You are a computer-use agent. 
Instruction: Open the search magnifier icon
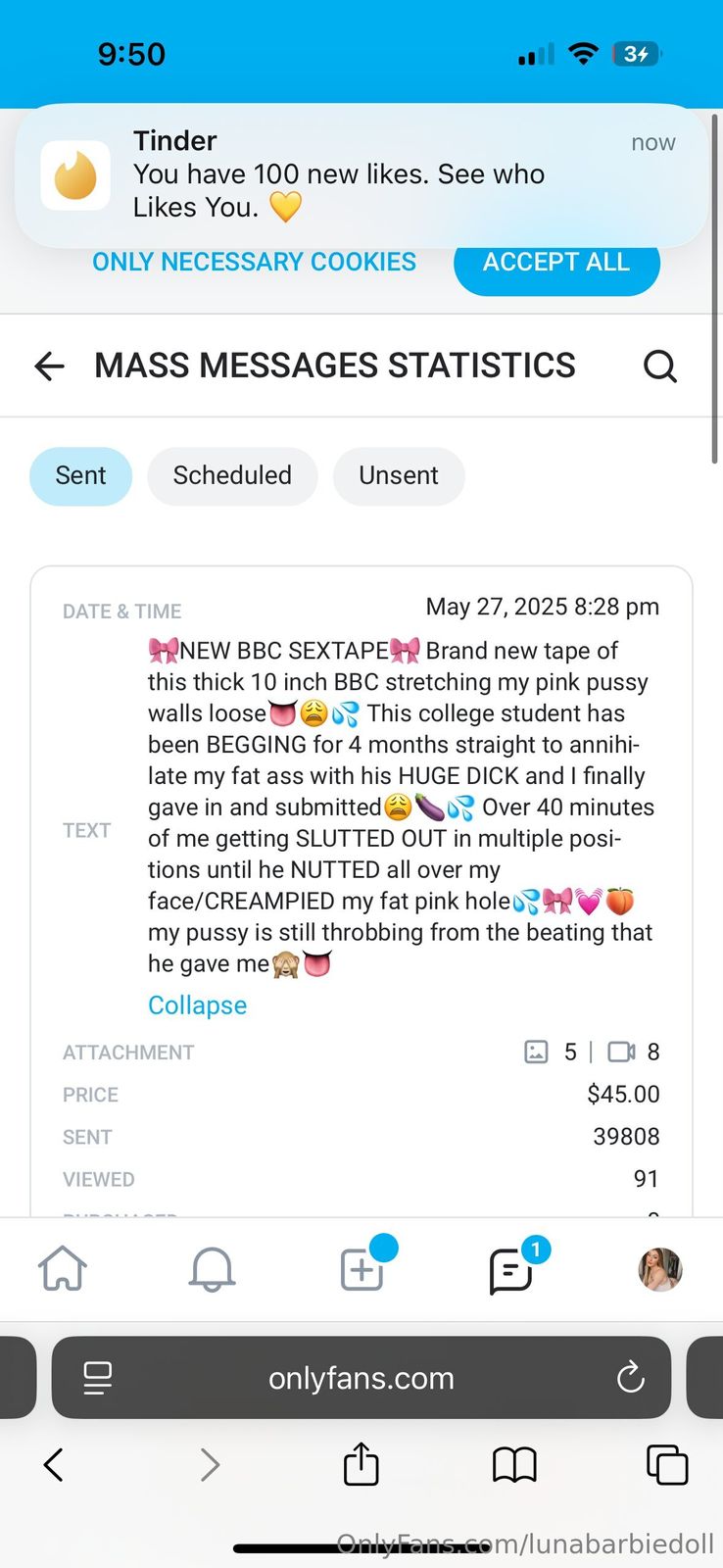(x=659, y=367)
